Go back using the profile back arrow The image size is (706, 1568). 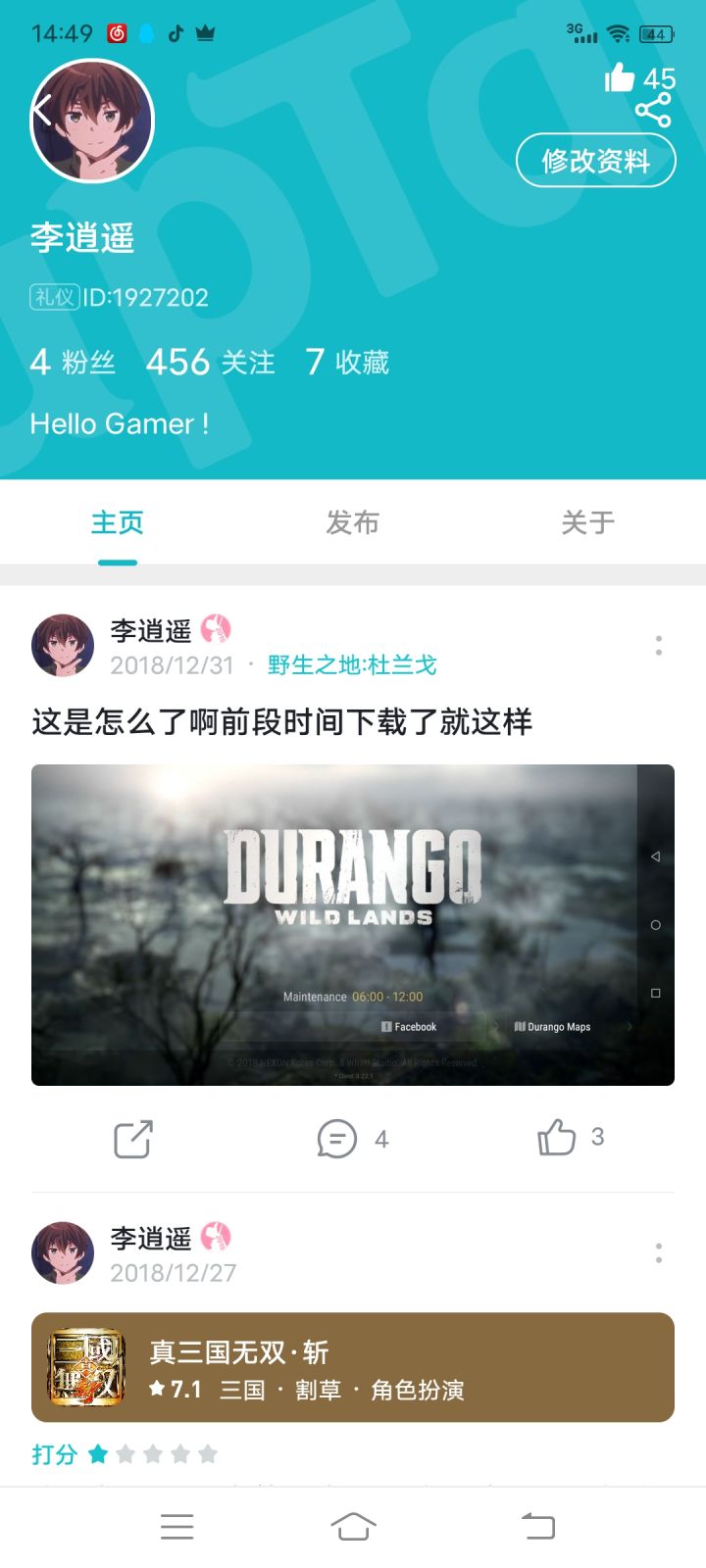42,112
